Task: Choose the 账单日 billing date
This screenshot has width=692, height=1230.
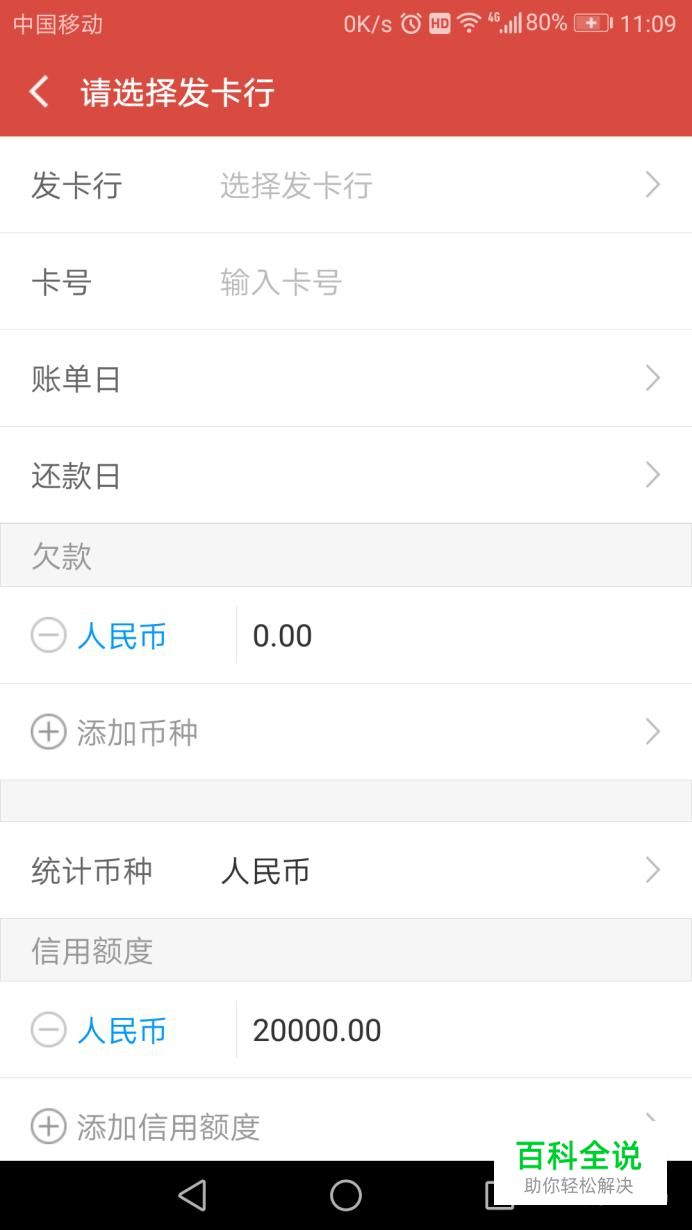Action: point(345,379)
